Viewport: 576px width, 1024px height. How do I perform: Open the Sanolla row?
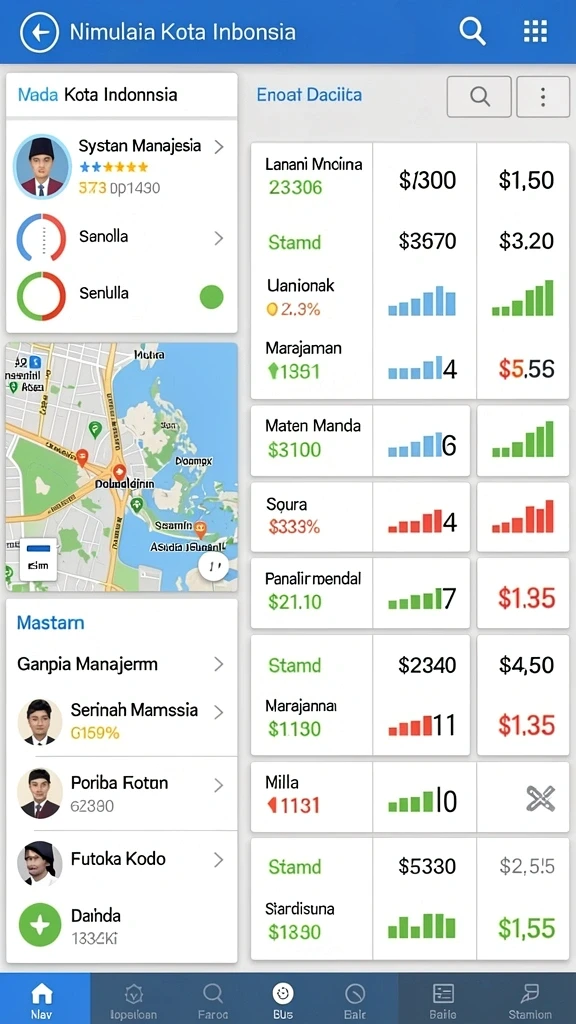coord(121,237)
